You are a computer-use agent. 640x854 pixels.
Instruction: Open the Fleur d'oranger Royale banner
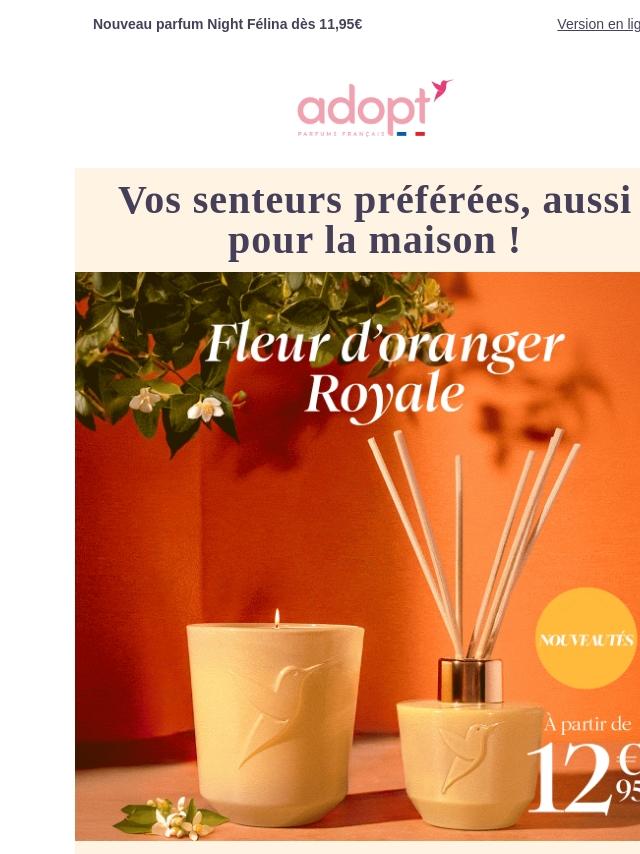[x=357, y=555]
